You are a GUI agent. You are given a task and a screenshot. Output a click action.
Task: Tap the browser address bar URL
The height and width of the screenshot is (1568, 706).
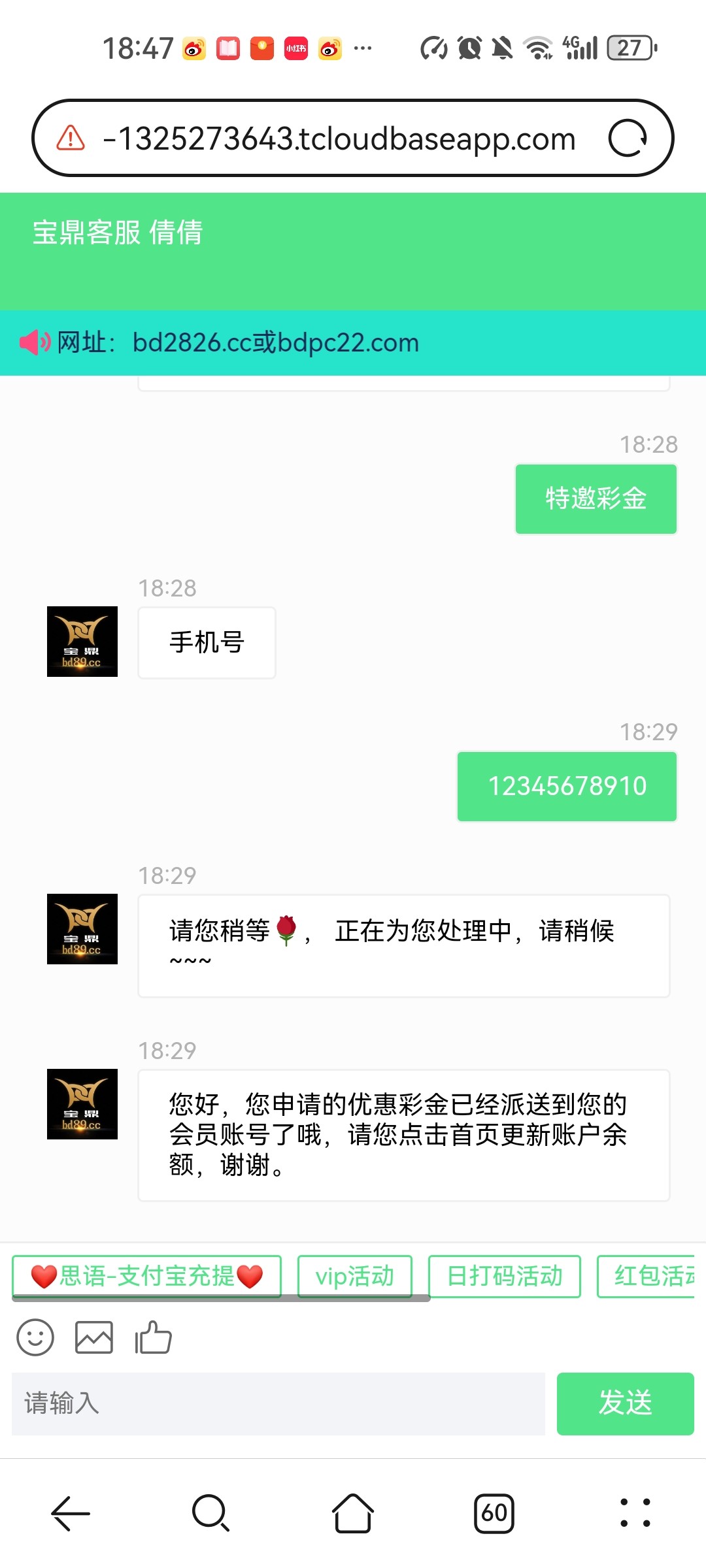pyautogui.click(x=339, y=139)
